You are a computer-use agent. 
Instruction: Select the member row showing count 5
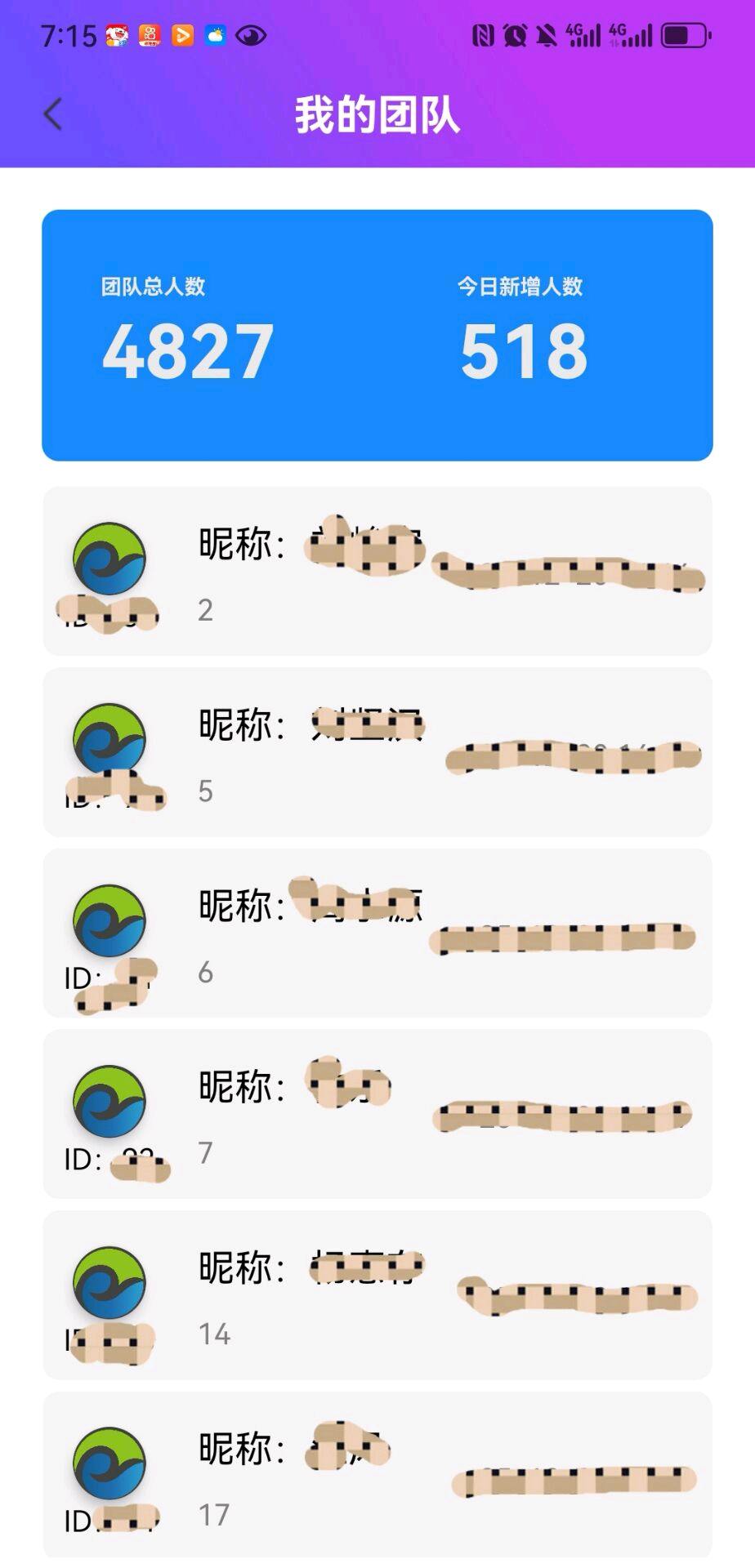point(377,751)
